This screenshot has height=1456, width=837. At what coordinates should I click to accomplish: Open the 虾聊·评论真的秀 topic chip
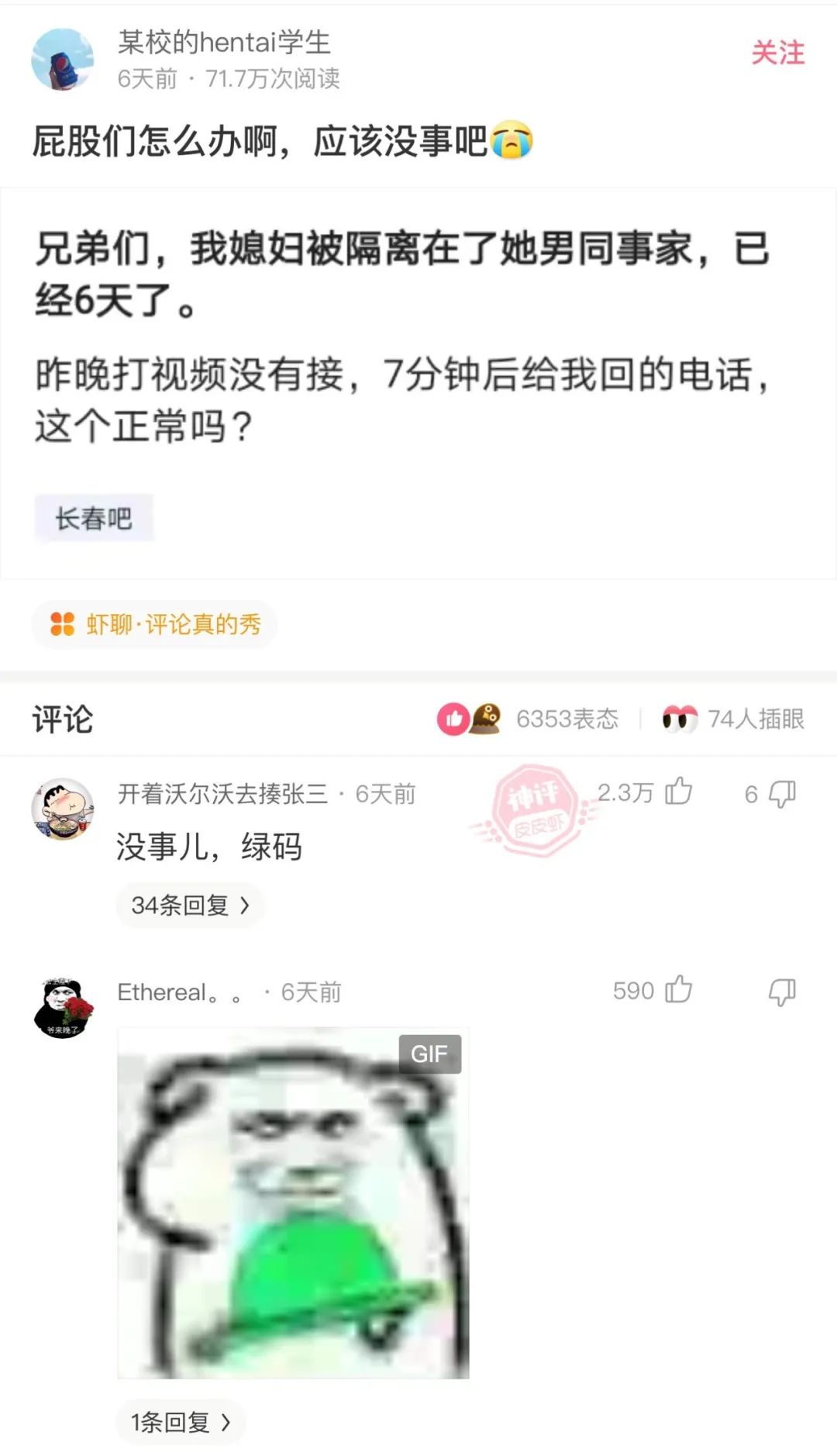(155, 624)
